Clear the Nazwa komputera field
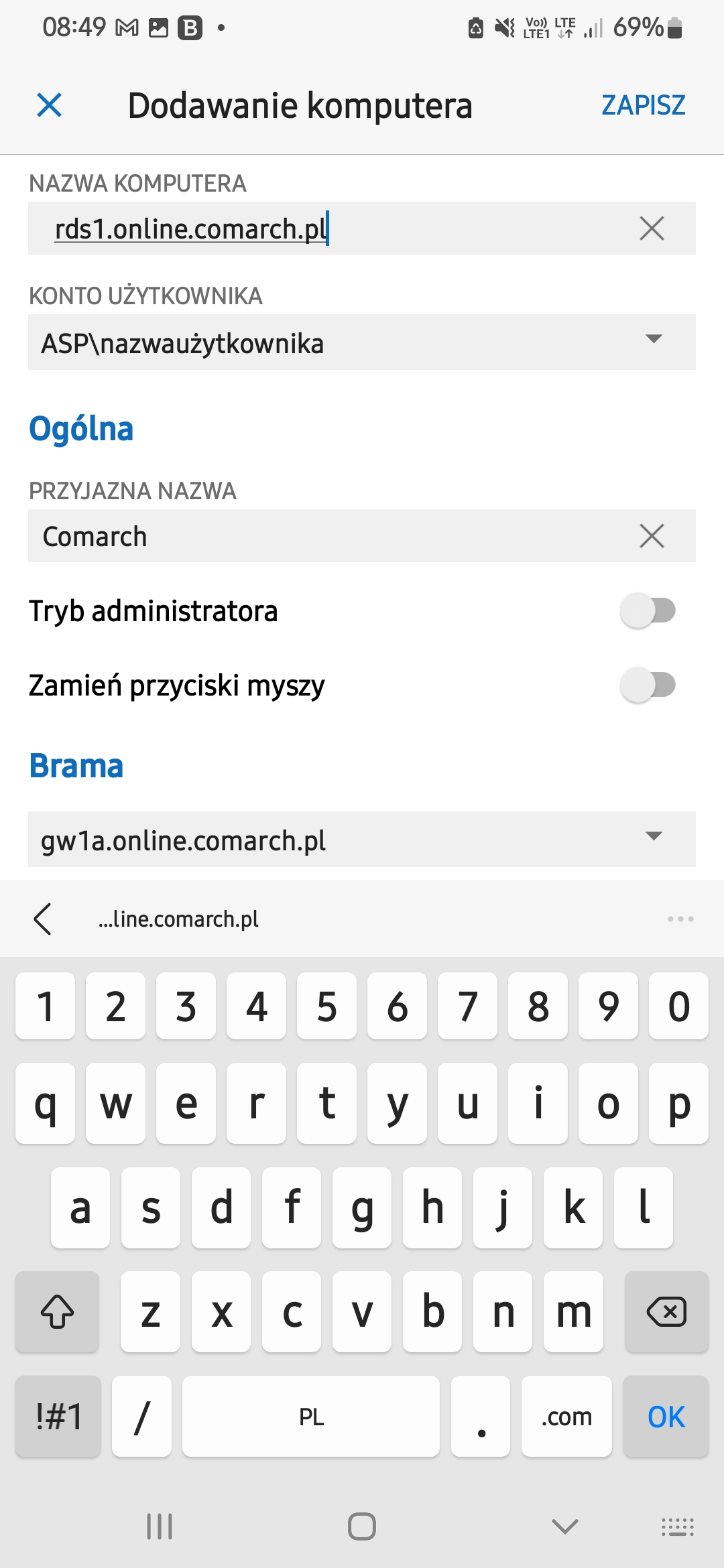Viewport: 724px width, 1568px height. click(652, 228)
